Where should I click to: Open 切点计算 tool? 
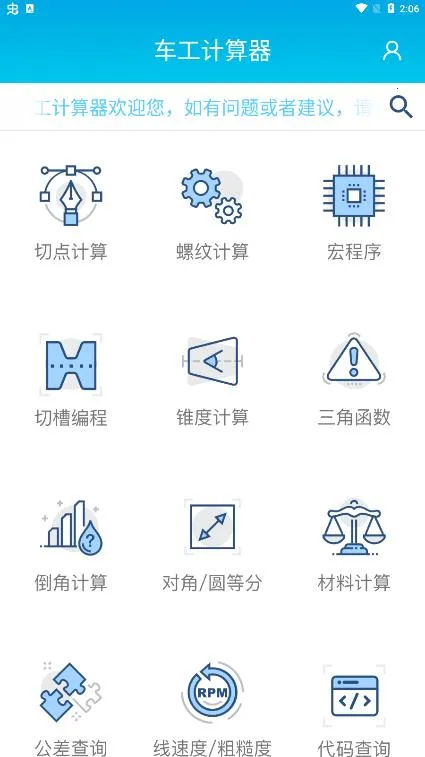point(71,213)
